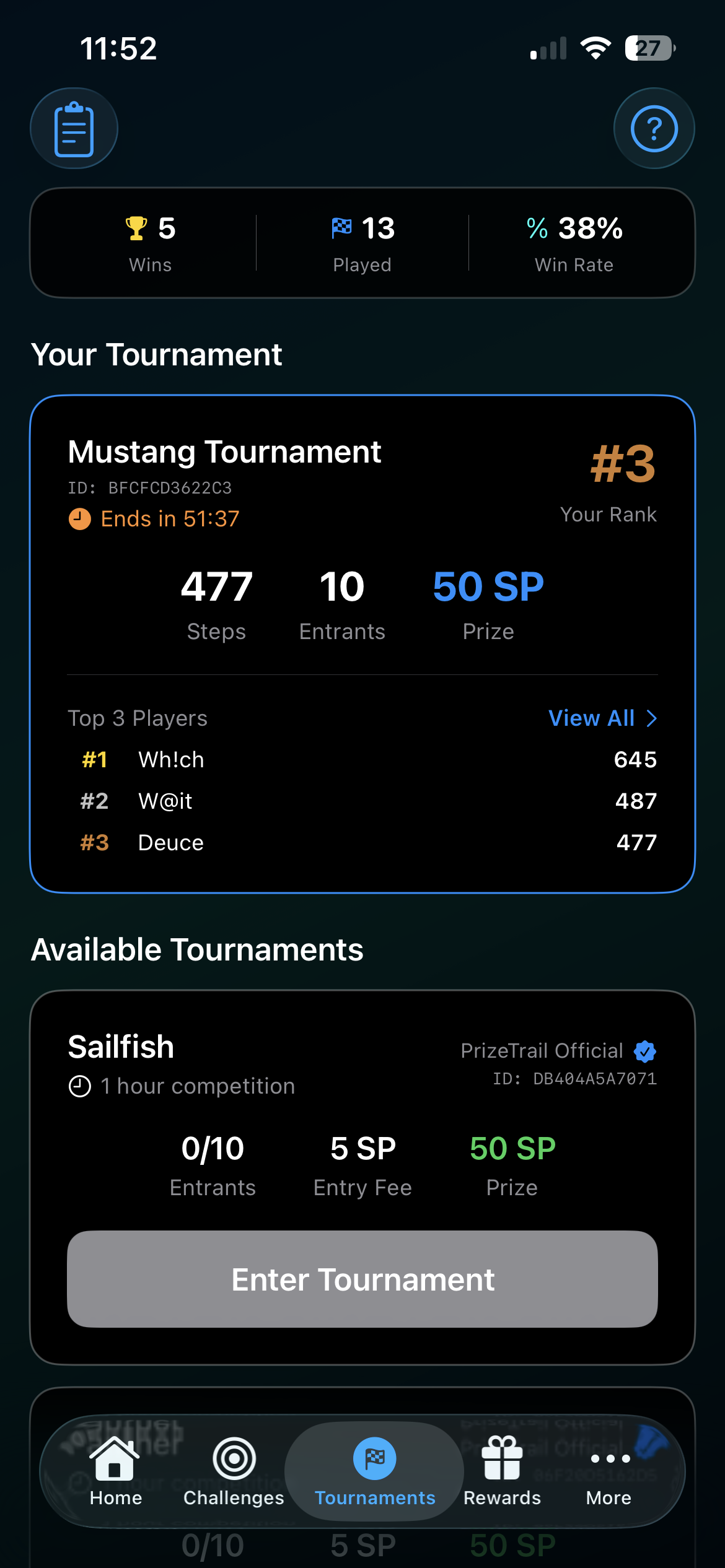Click the checkered flag icon beside Played
The width and height of the screenshot is (725, 1568).
point(343,227)
